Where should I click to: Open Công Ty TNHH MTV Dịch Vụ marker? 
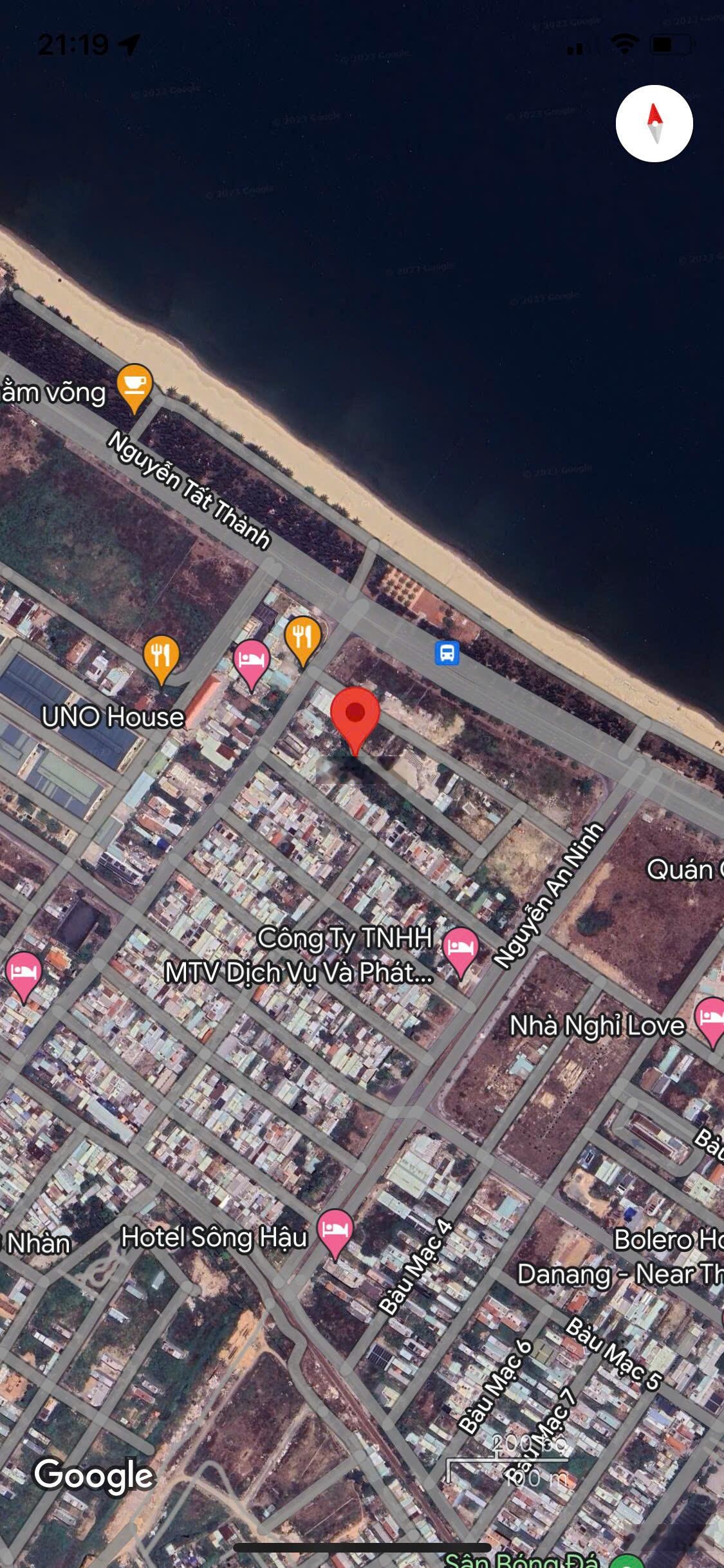click(460, 949)
